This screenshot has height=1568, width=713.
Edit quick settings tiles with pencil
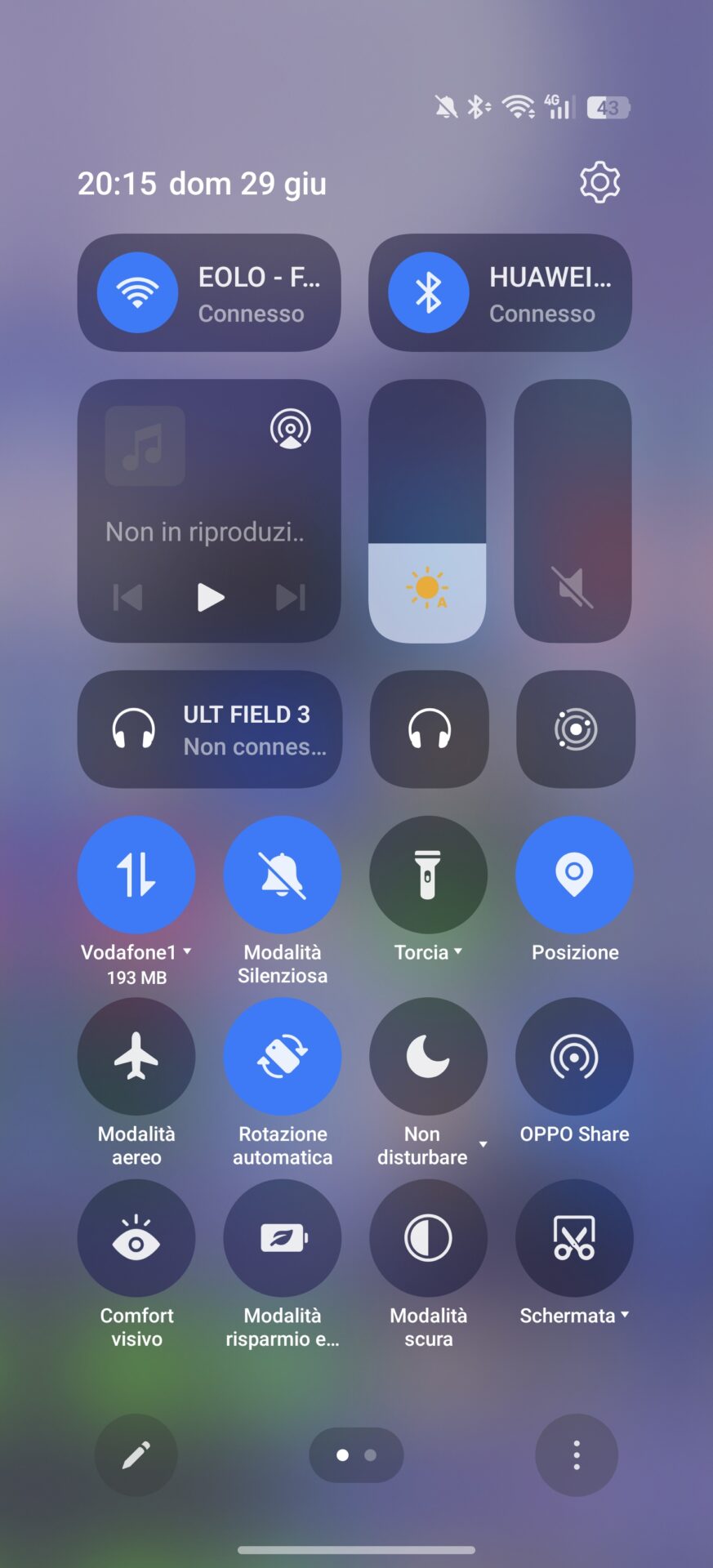click(x=136, y=1455)
